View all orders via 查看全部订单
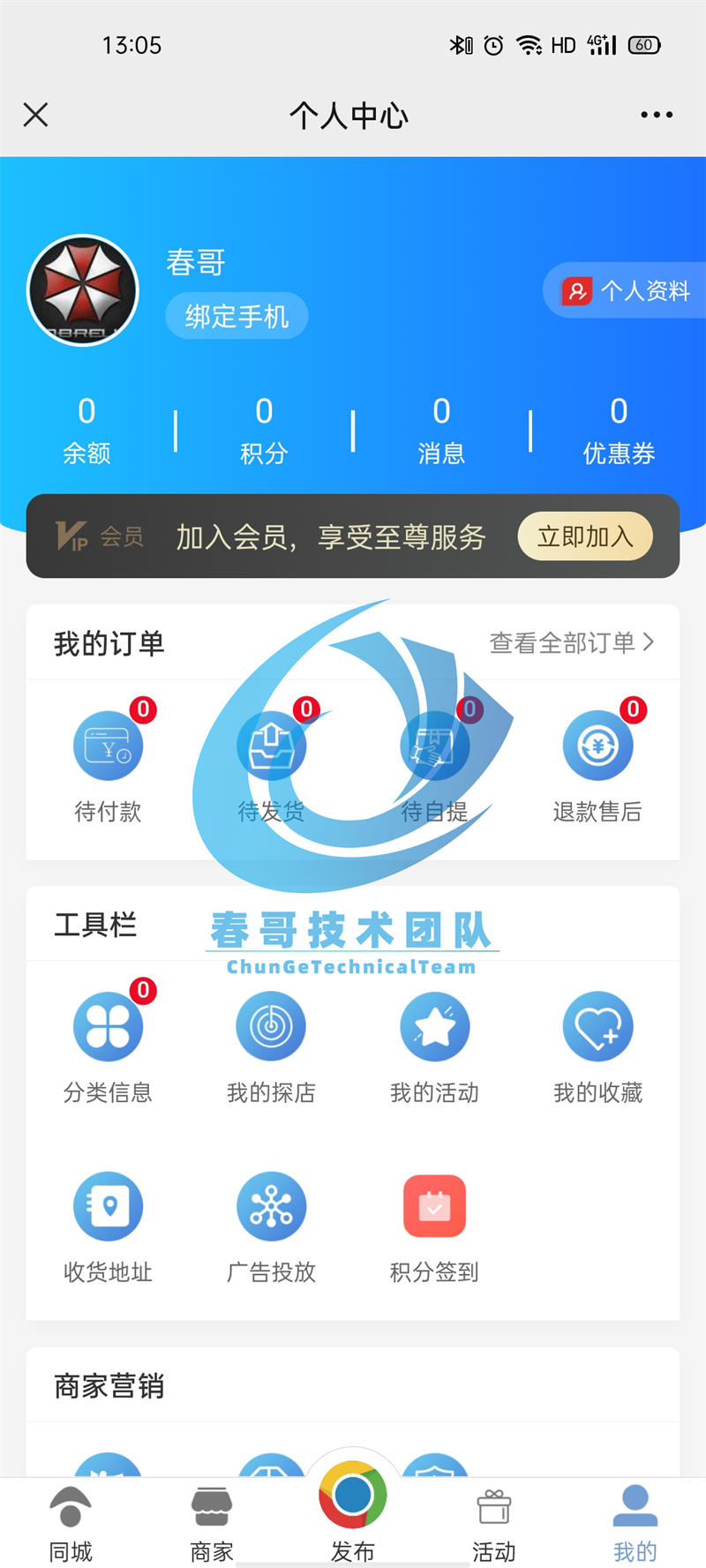706x1568 pixels. pyautogui.click(x=572, y=642)
